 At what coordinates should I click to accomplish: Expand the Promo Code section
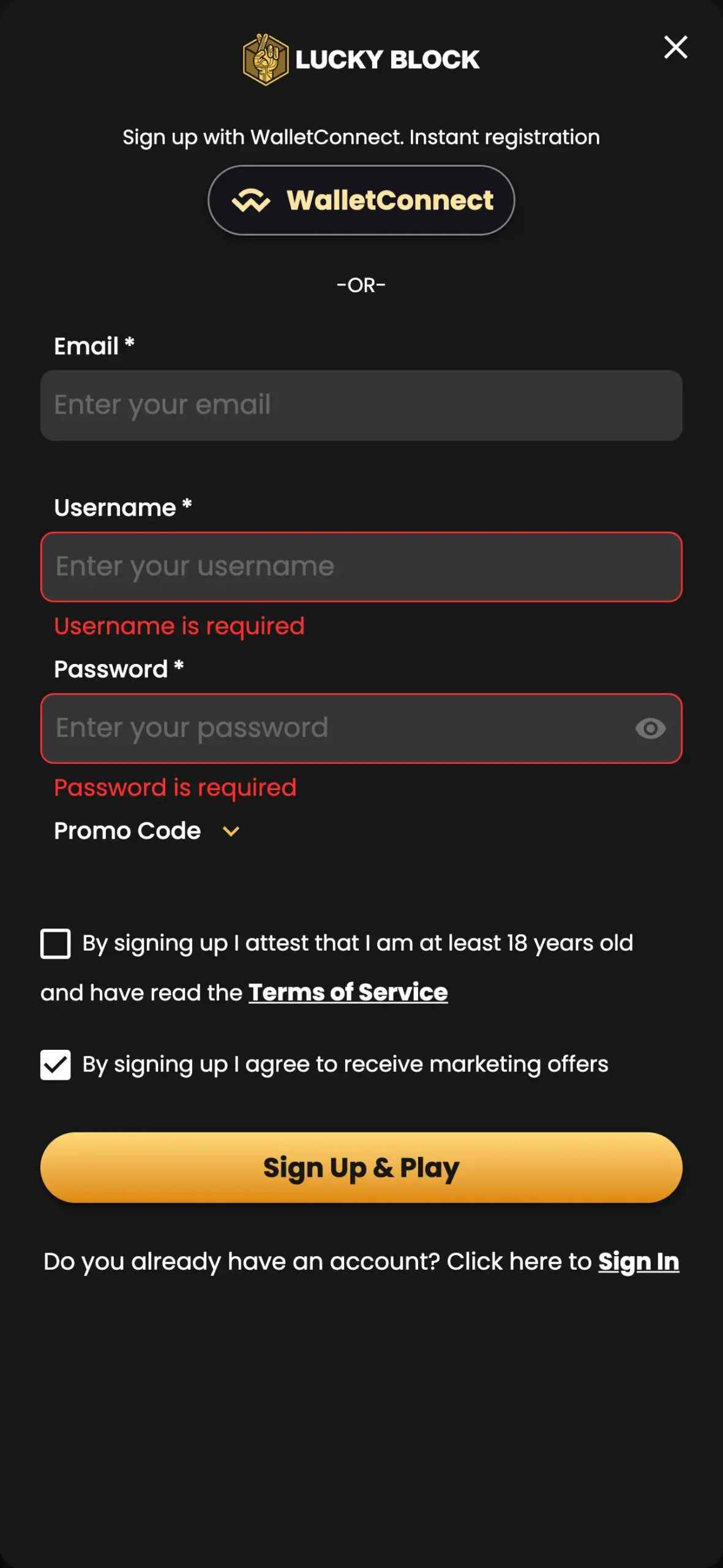coord(147,831)
